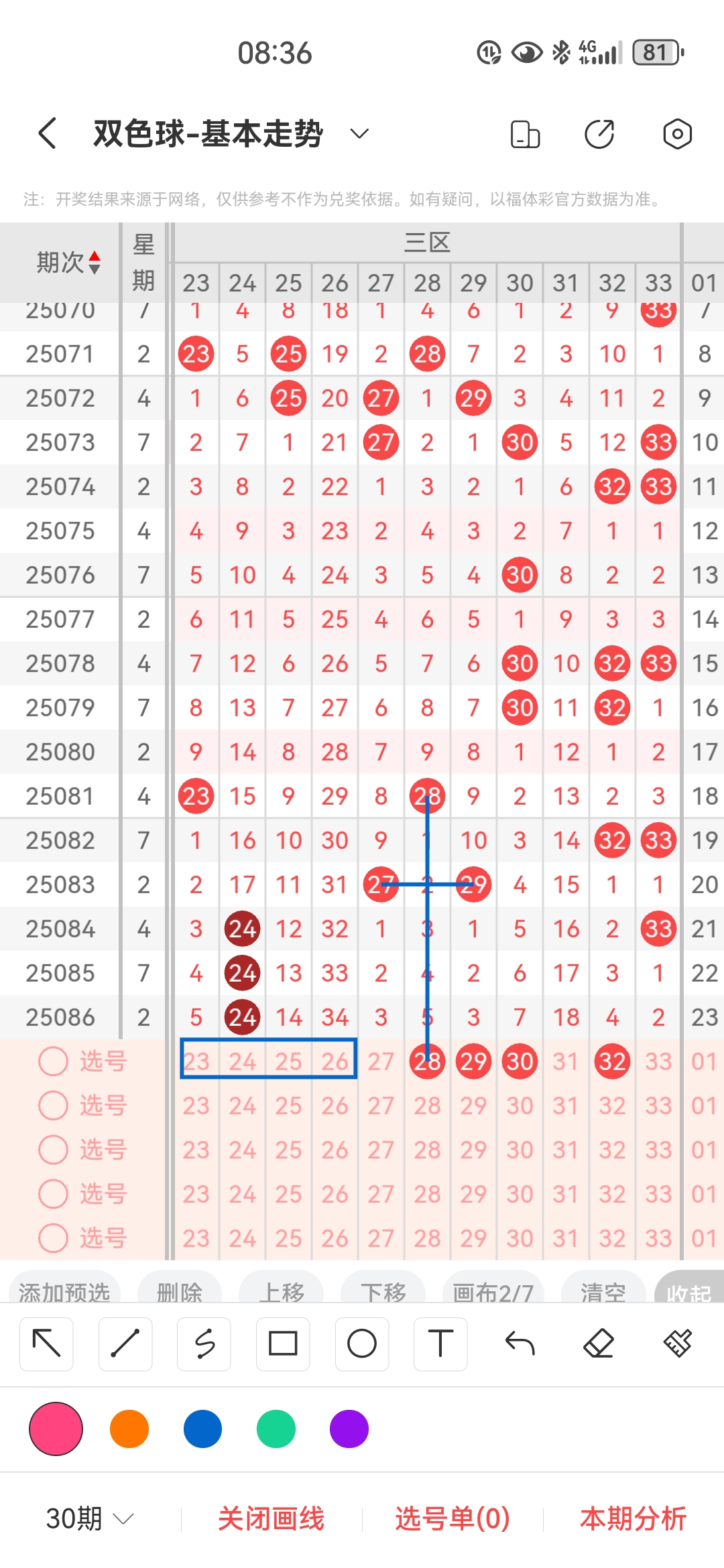
Task: Open the 30期 period dropdown
Action: 90,1518
